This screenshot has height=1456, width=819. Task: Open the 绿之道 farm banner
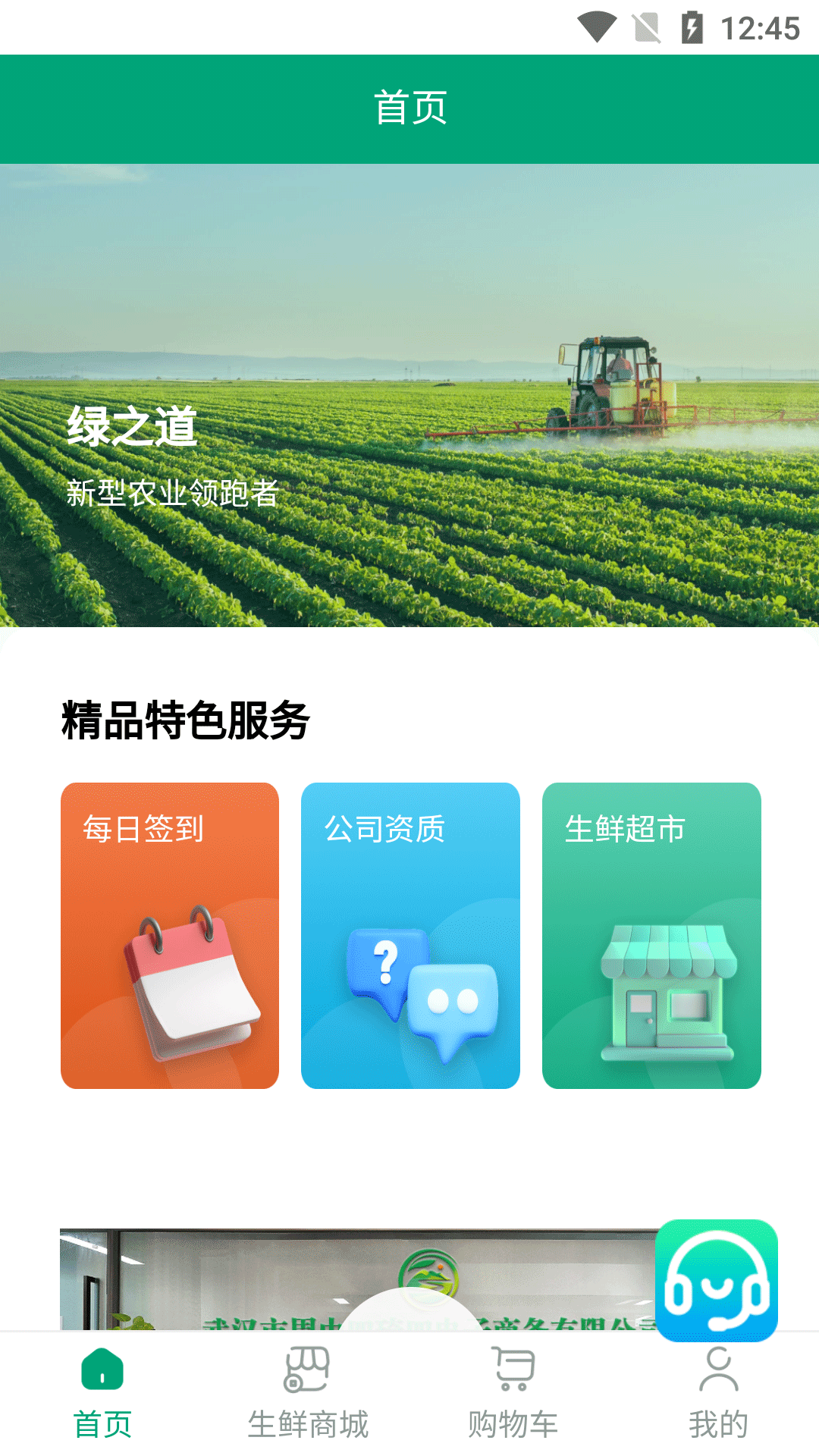(409, 395)
